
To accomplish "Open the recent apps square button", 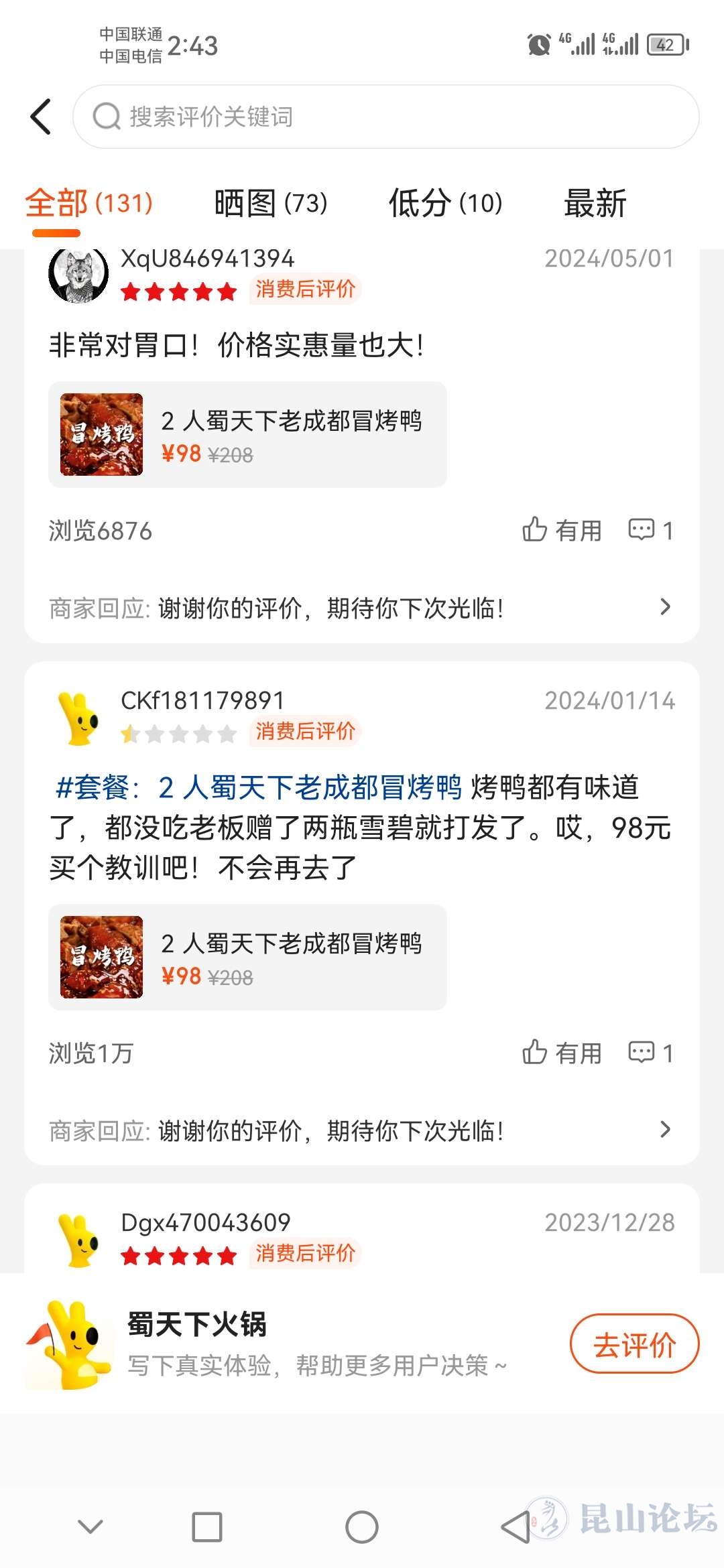I will coord(207,1528).
